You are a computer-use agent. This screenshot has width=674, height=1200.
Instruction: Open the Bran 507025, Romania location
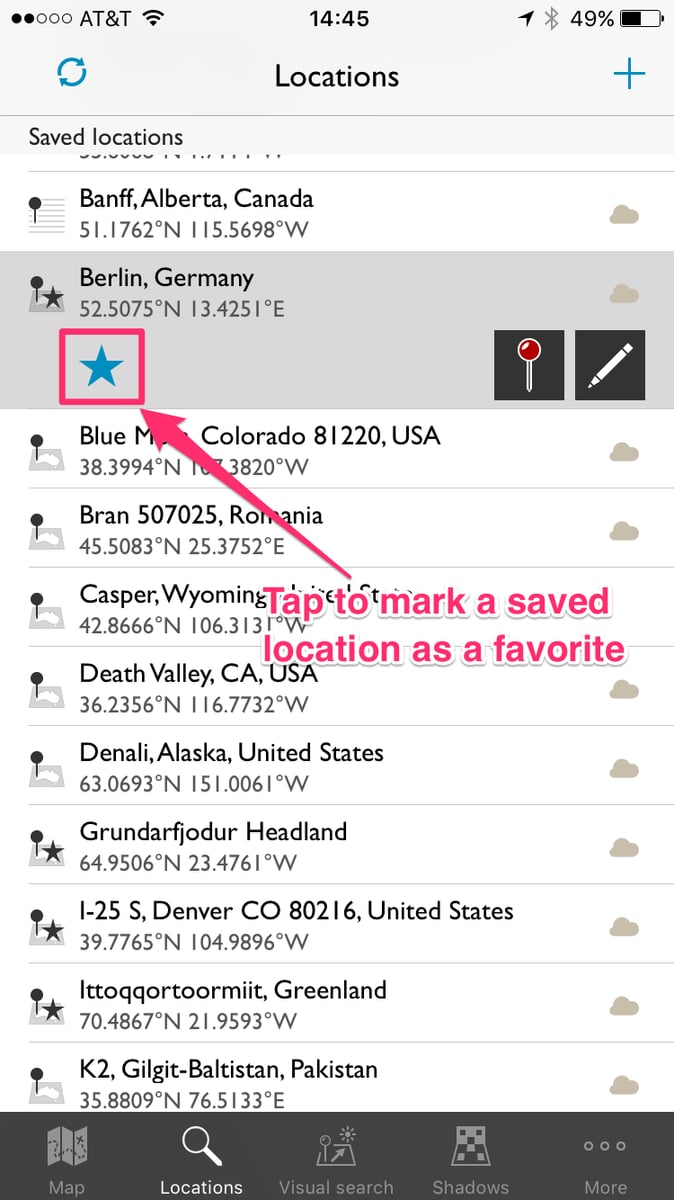[337, 528]
